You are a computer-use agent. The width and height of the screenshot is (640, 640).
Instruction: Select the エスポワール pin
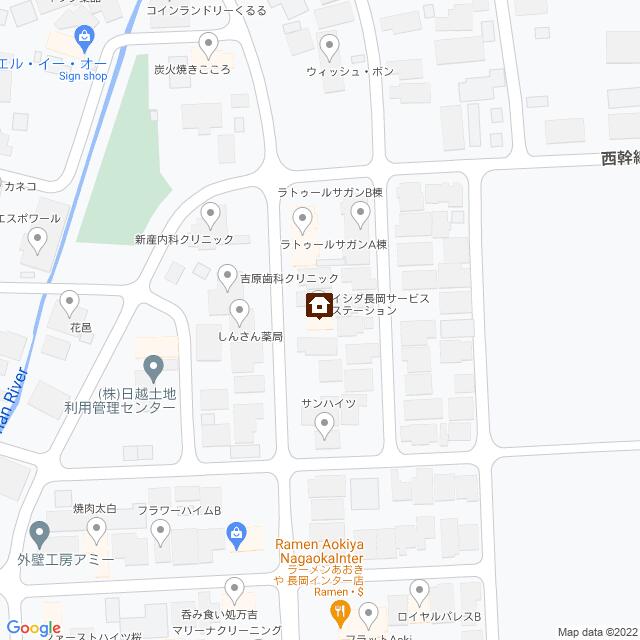[38, 240]
